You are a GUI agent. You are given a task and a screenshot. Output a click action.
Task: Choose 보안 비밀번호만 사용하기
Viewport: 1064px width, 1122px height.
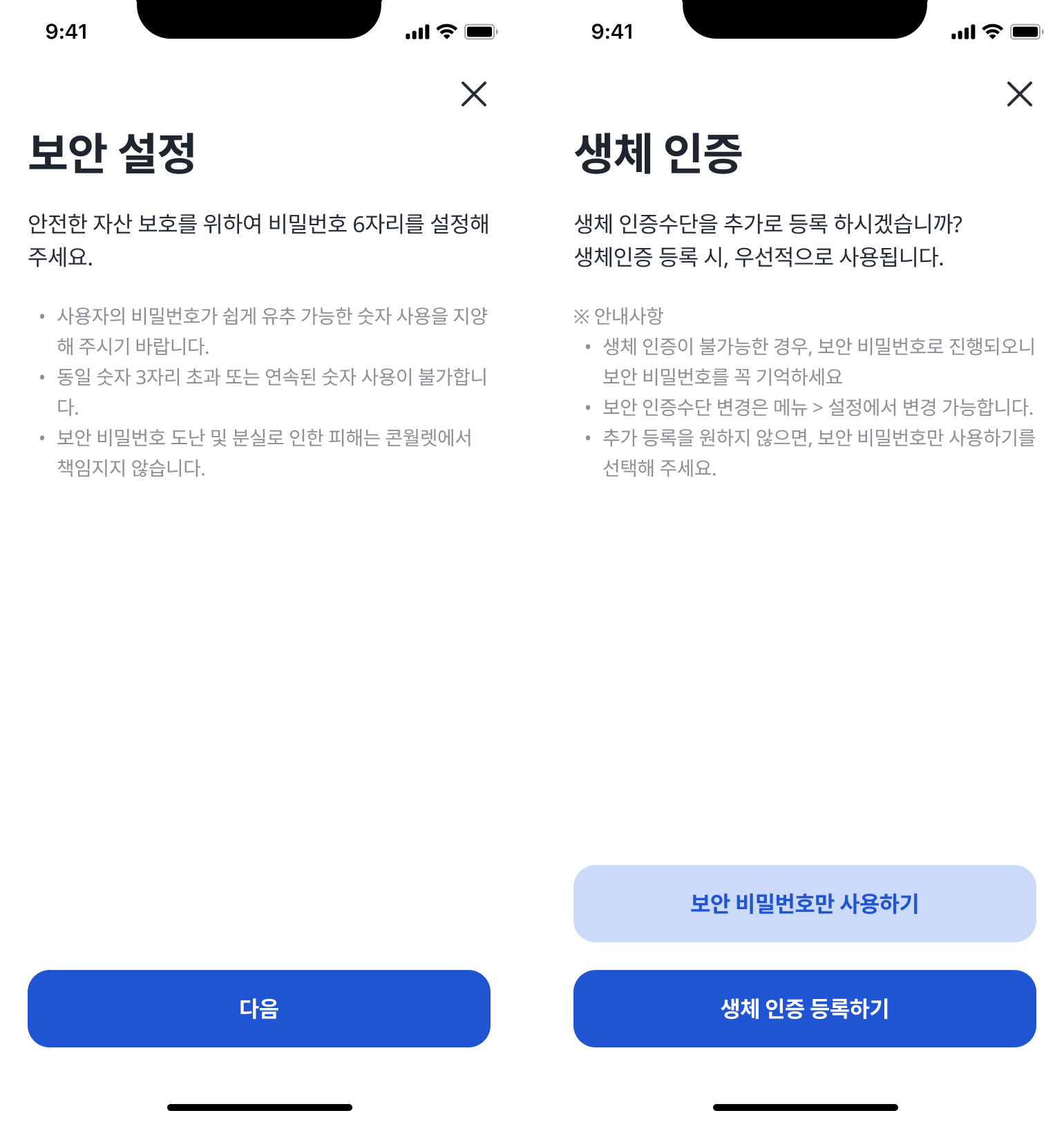click(804, 903)
